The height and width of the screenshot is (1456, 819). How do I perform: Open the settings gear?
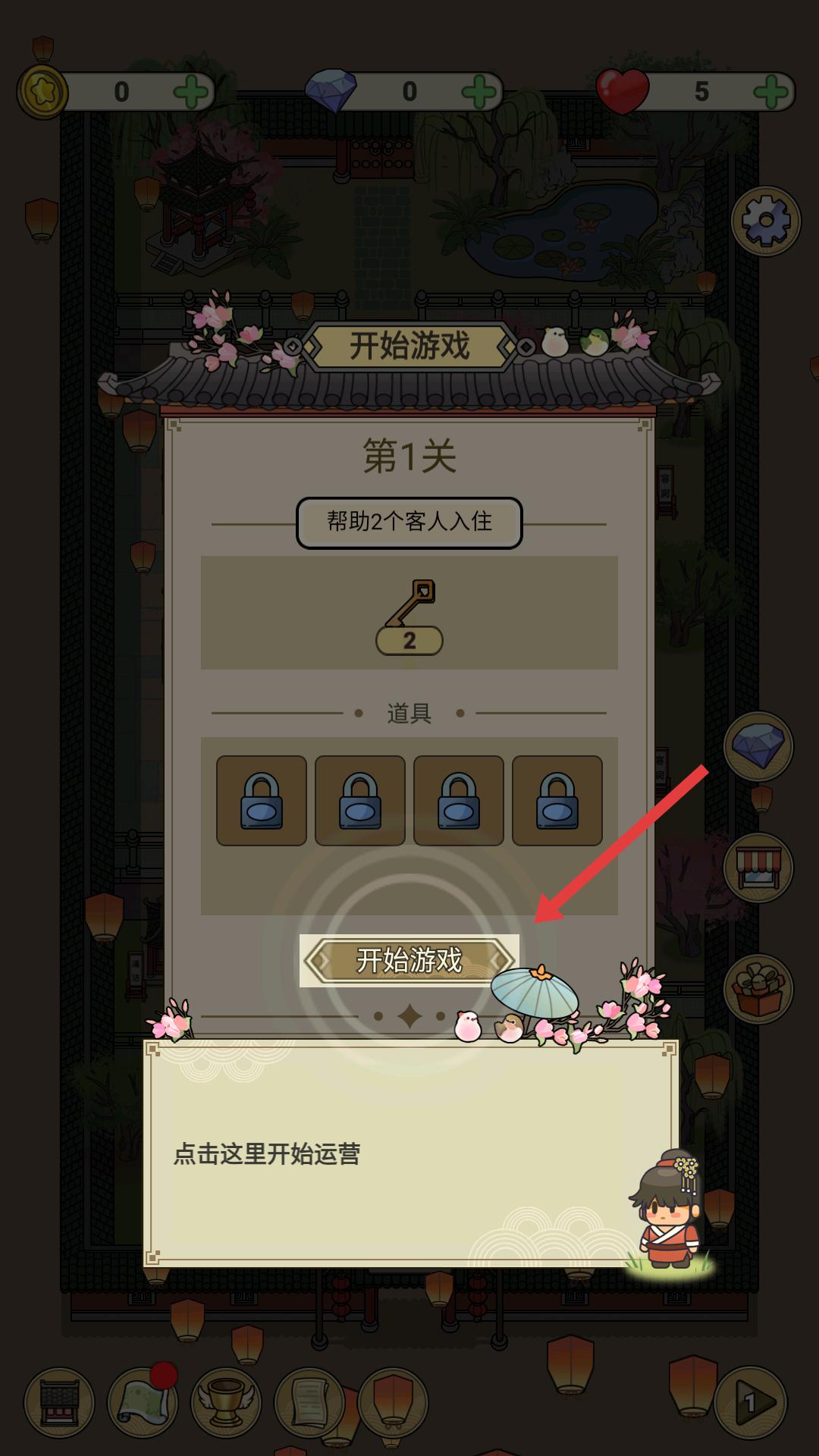tap(766, 221)
